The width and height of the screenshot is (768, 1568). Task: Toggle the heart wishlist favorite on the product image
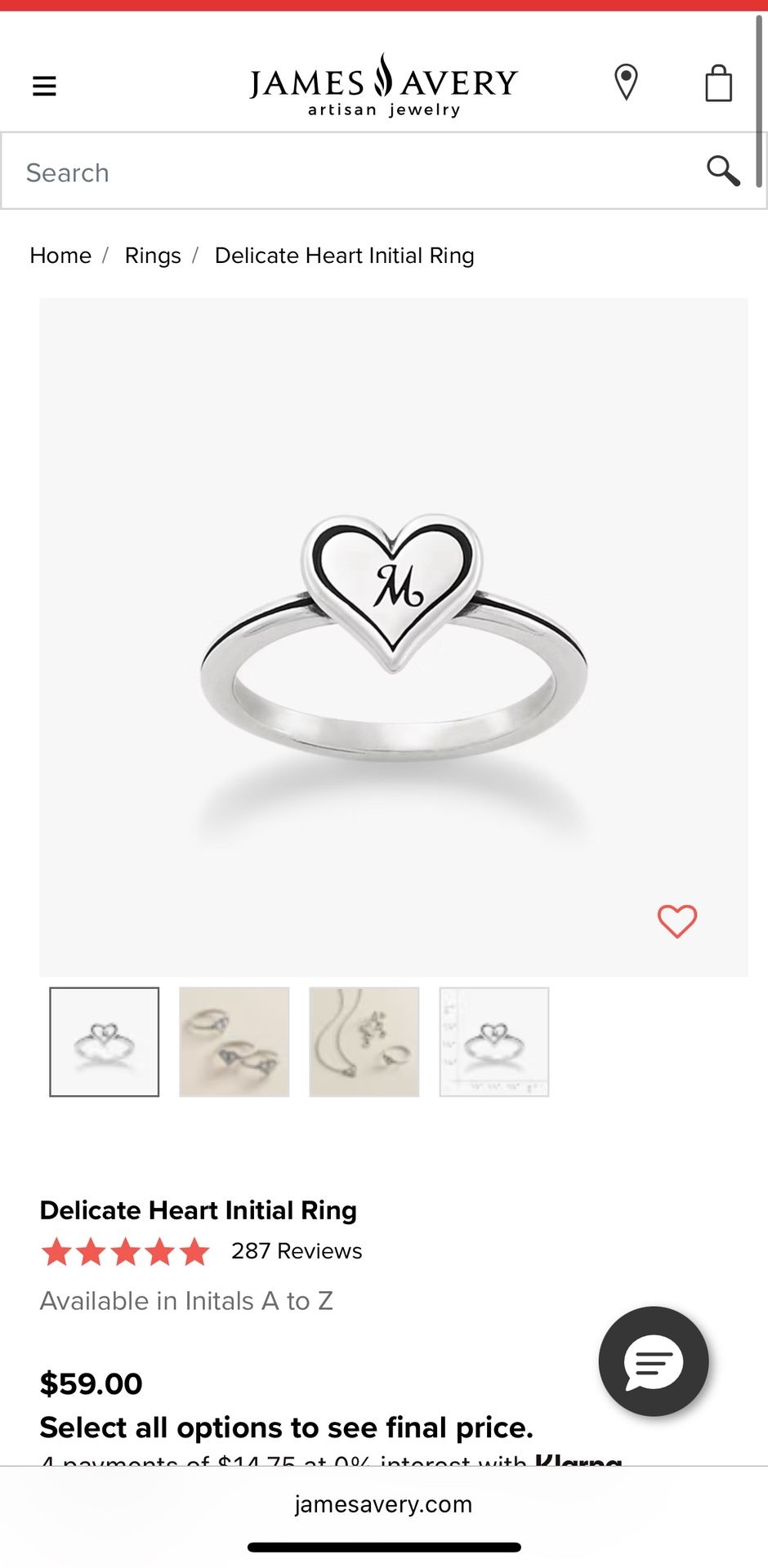[x=676, y=921]
